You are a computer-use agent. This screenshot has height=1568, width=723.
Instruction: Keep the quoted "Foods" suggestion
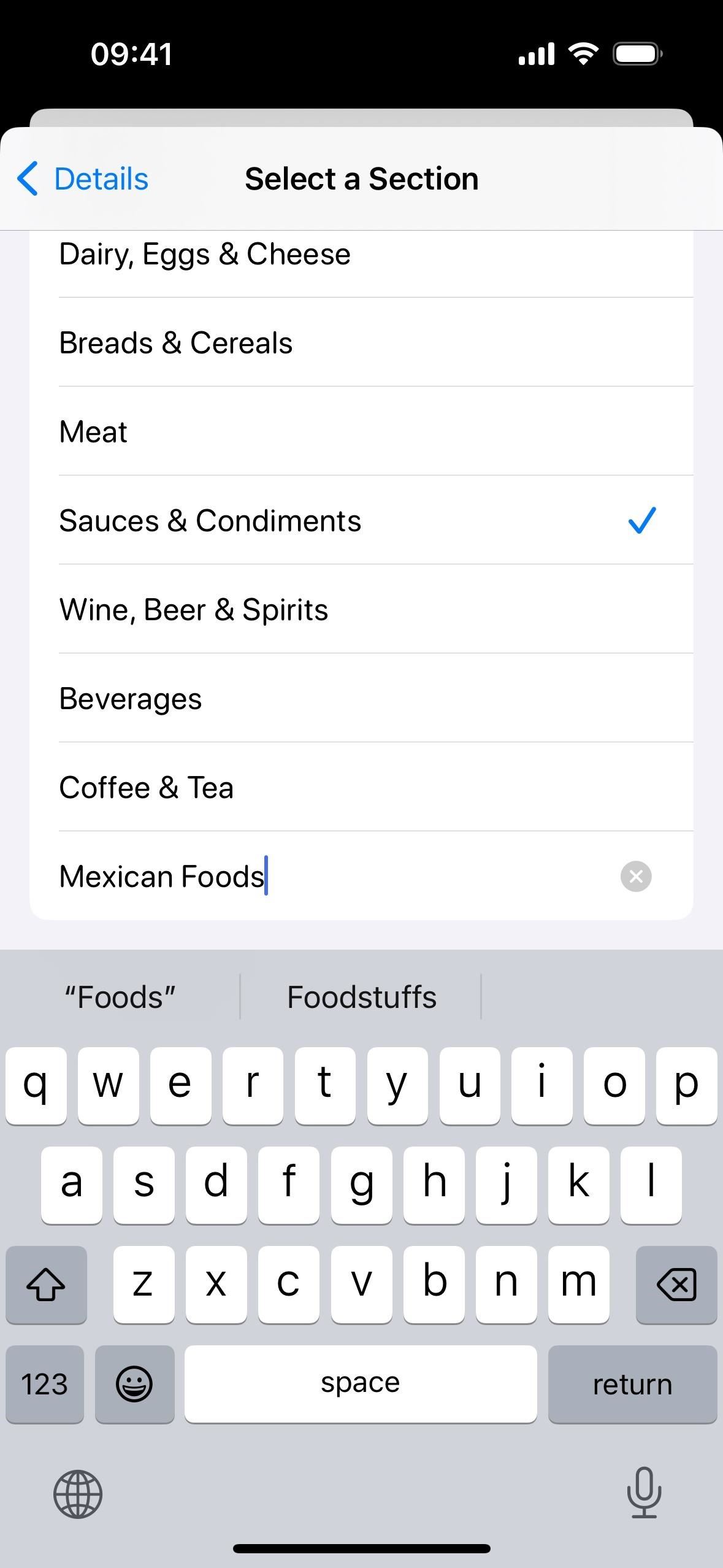coord(120,997)
